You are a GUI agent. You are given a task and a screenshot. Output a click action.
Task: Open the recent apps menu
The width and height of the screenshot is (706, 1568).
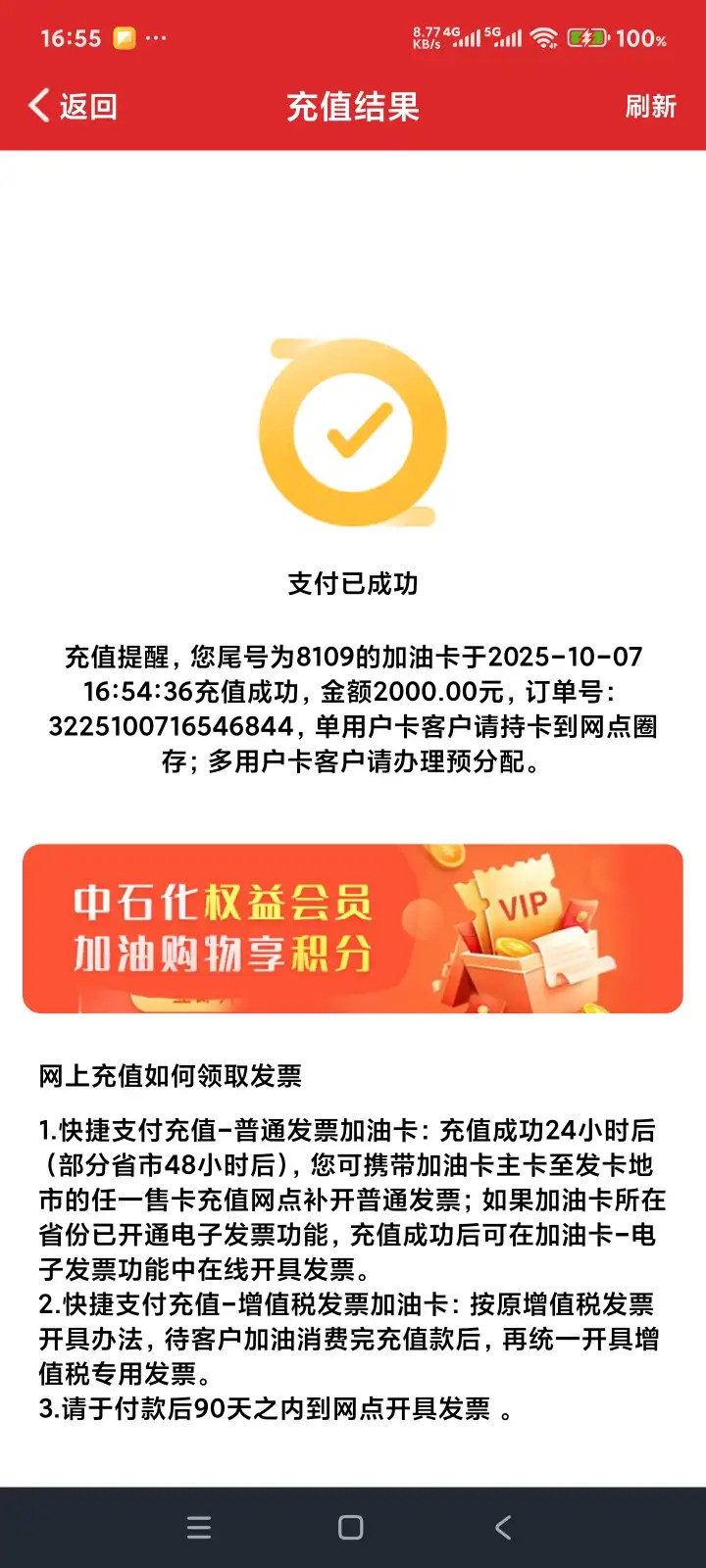pos(199,1527)
